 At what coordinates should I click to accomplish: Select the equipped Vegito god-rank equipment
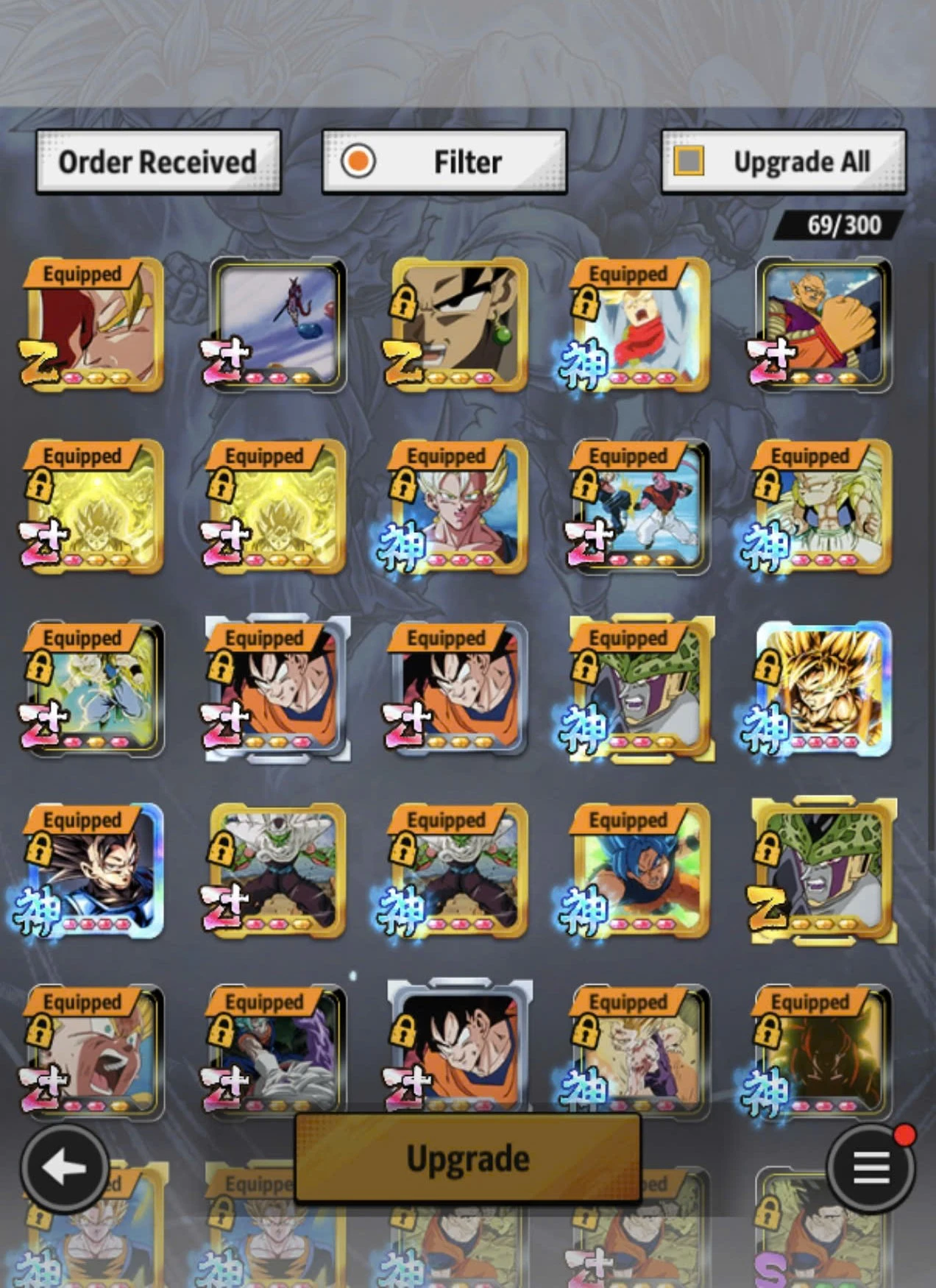(x=458, y=508)
